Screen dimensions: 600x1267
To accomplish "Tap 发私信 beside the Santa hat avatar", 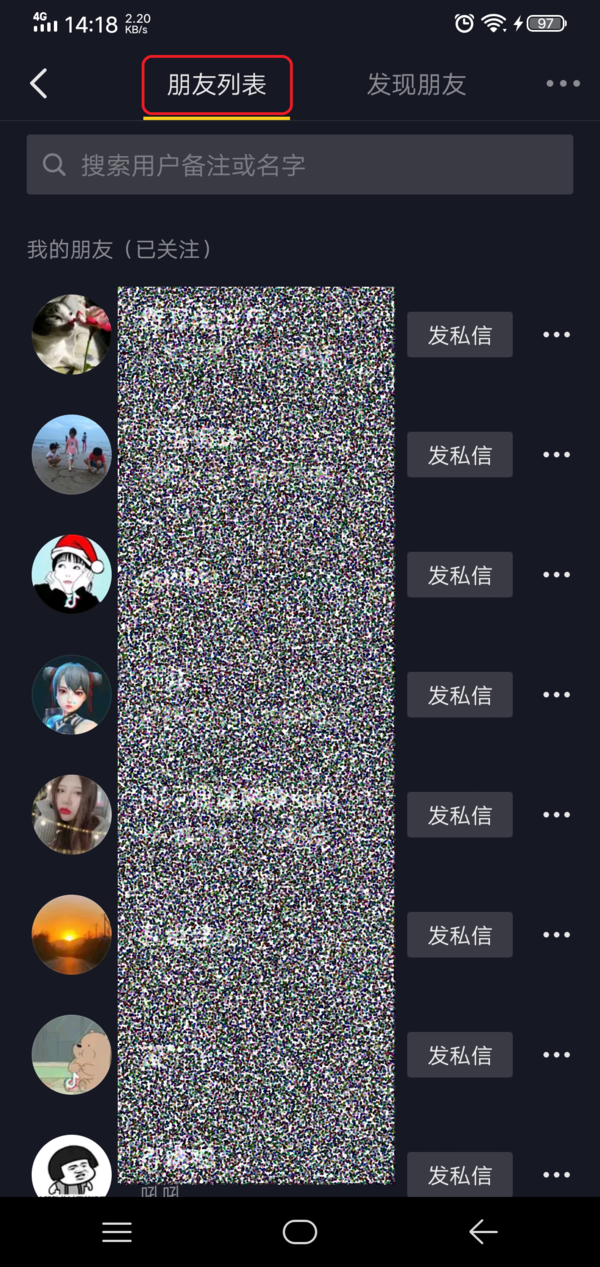I will [x=460, y=575].
